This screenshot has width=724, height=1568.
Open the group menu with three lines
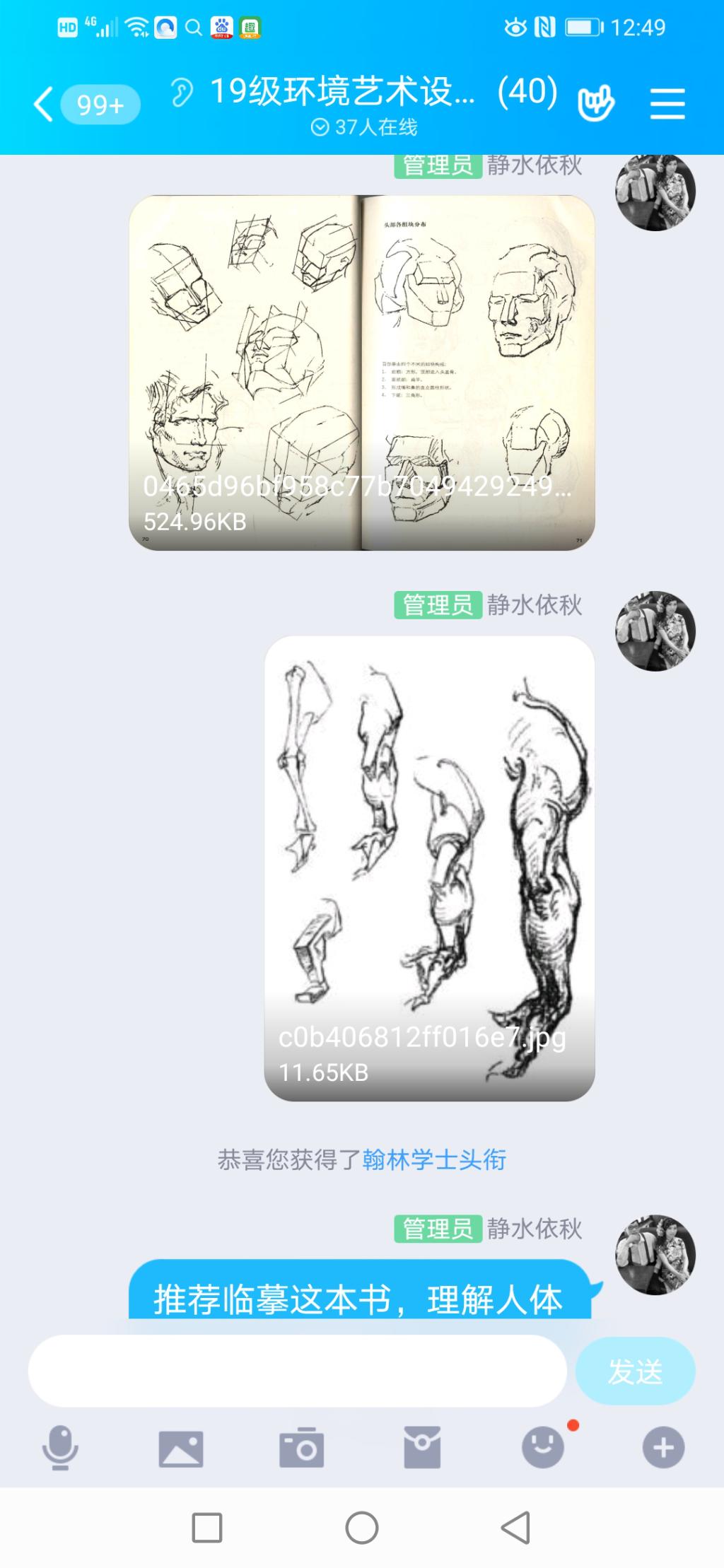(667, 105)
